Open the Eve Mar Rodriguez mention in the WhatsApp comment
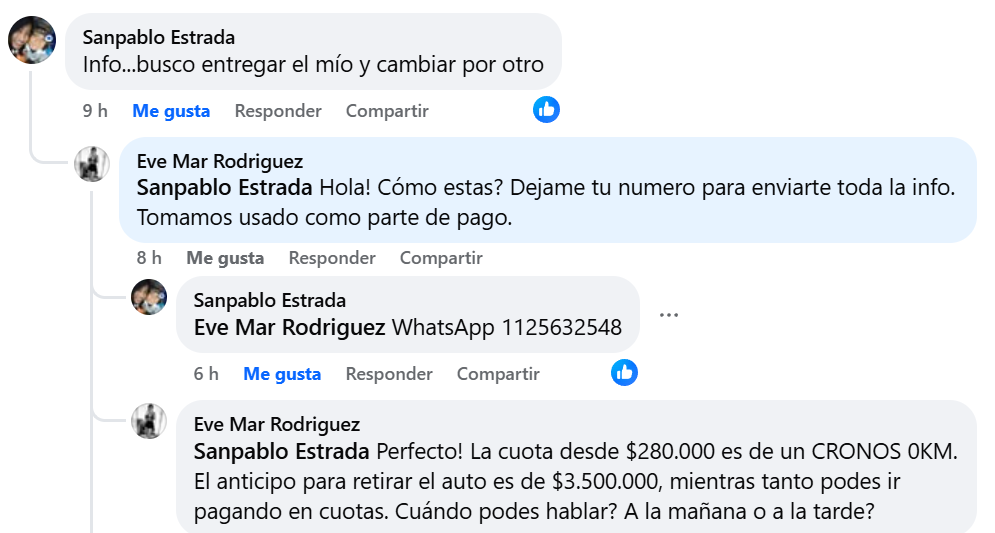Screen dimensions: 995x533 (290, 327)
